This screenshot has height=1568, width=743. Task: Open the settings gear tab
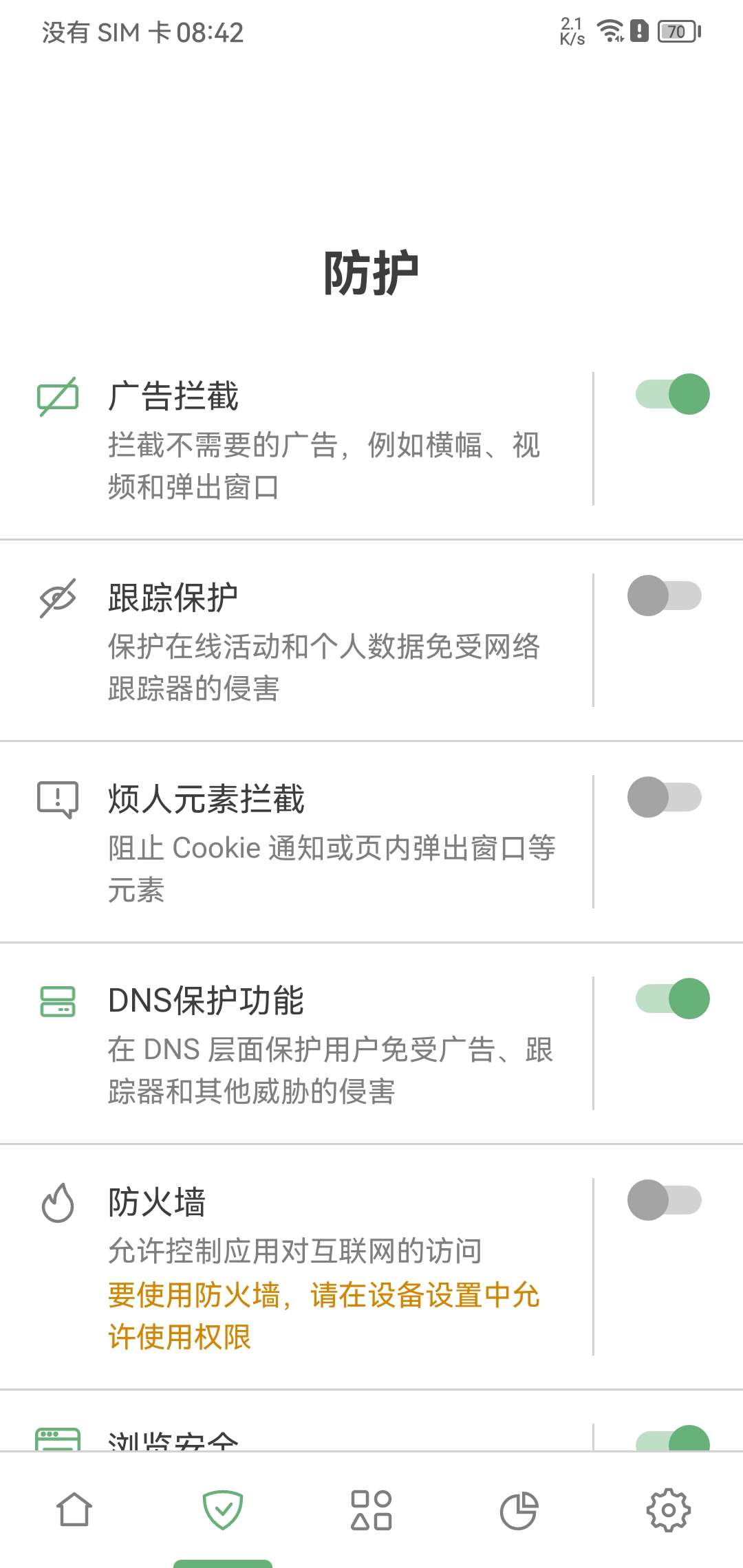coord(668,1510)
